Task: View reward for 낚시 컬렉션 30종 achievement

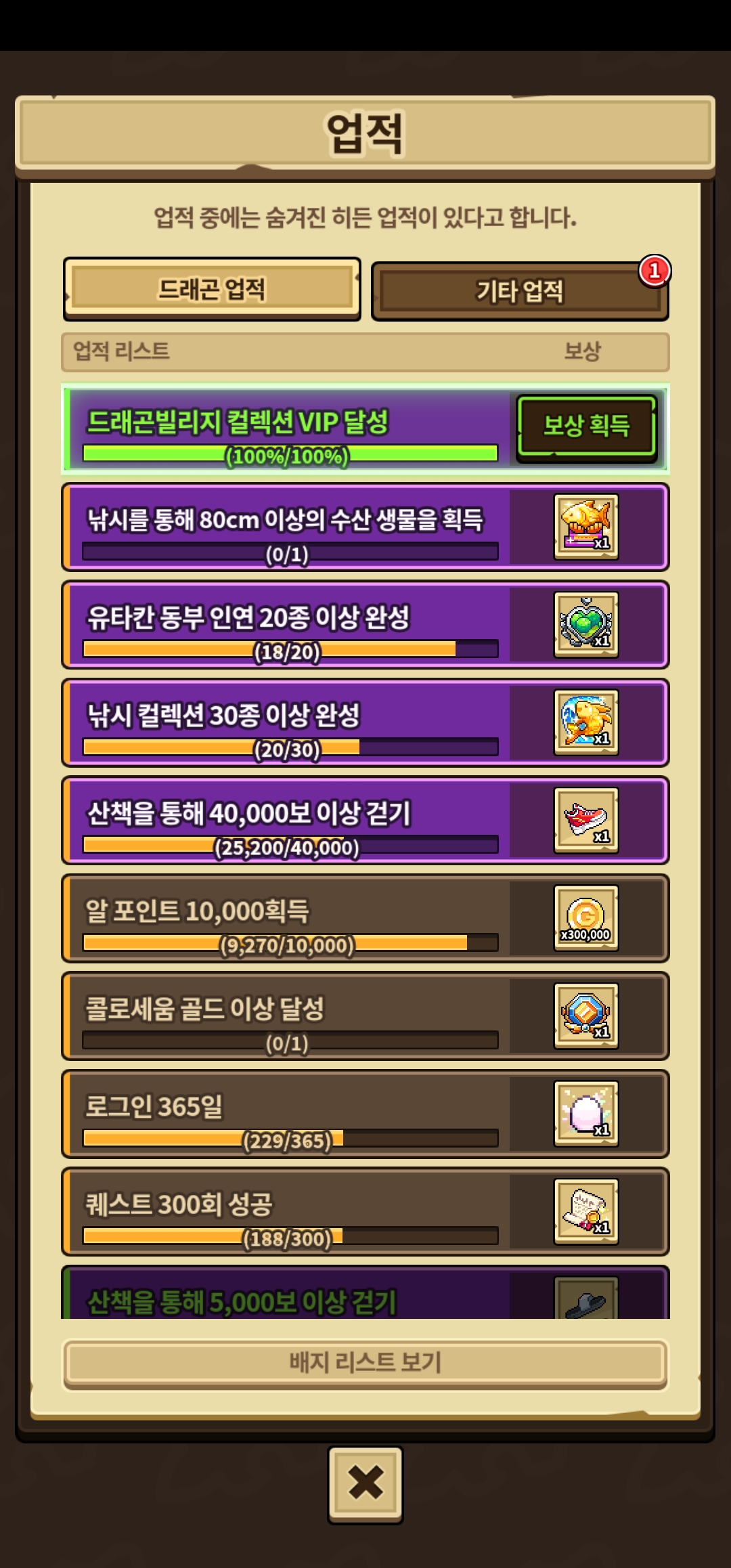Action: [586, 722]
